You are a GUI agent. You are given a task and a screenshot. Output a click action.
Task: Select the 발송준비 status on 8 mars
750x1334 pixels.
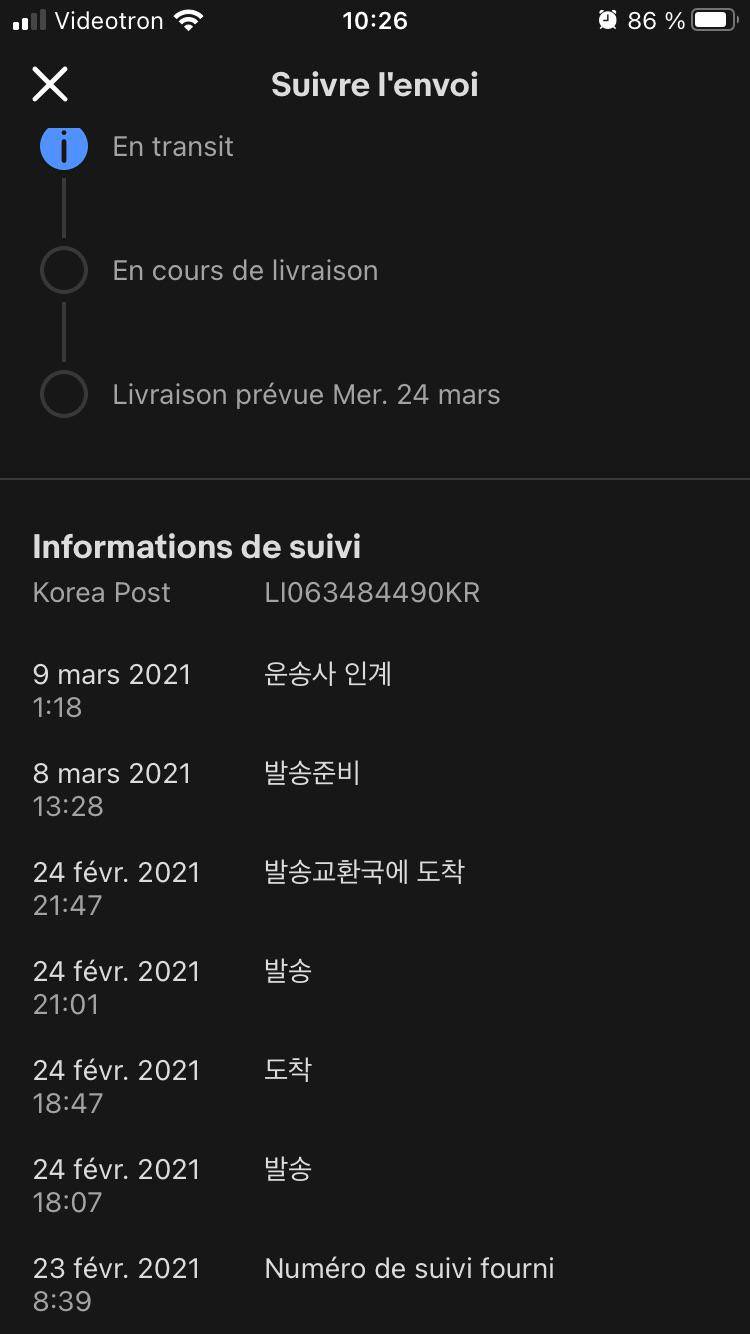(x=314, y=773)
